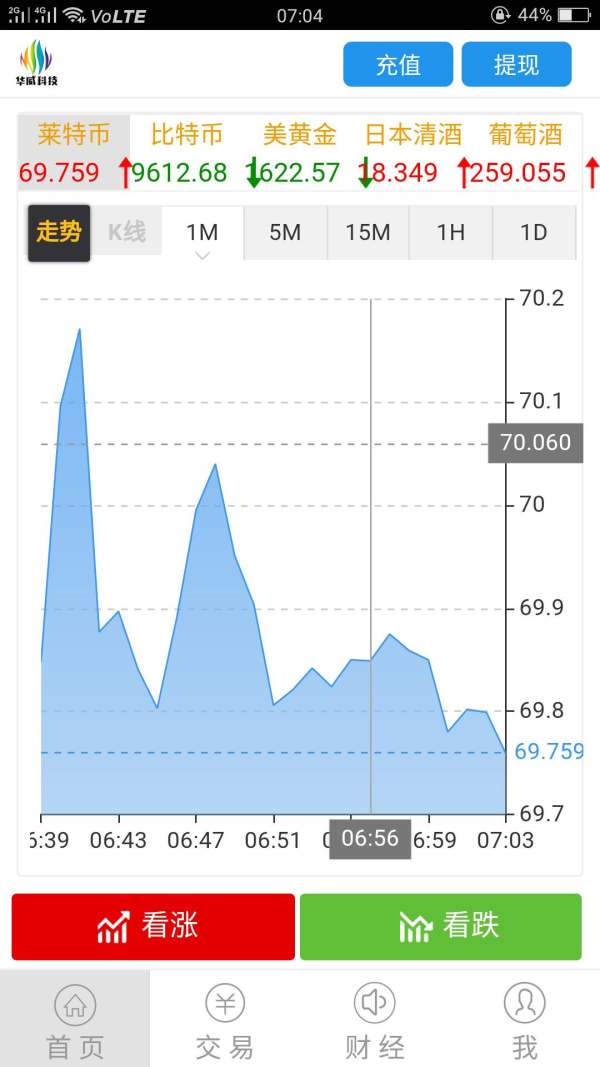Select the 莱特币 ticker
The height and width of the screenshot is (1067, 600).
pos(73,153)
